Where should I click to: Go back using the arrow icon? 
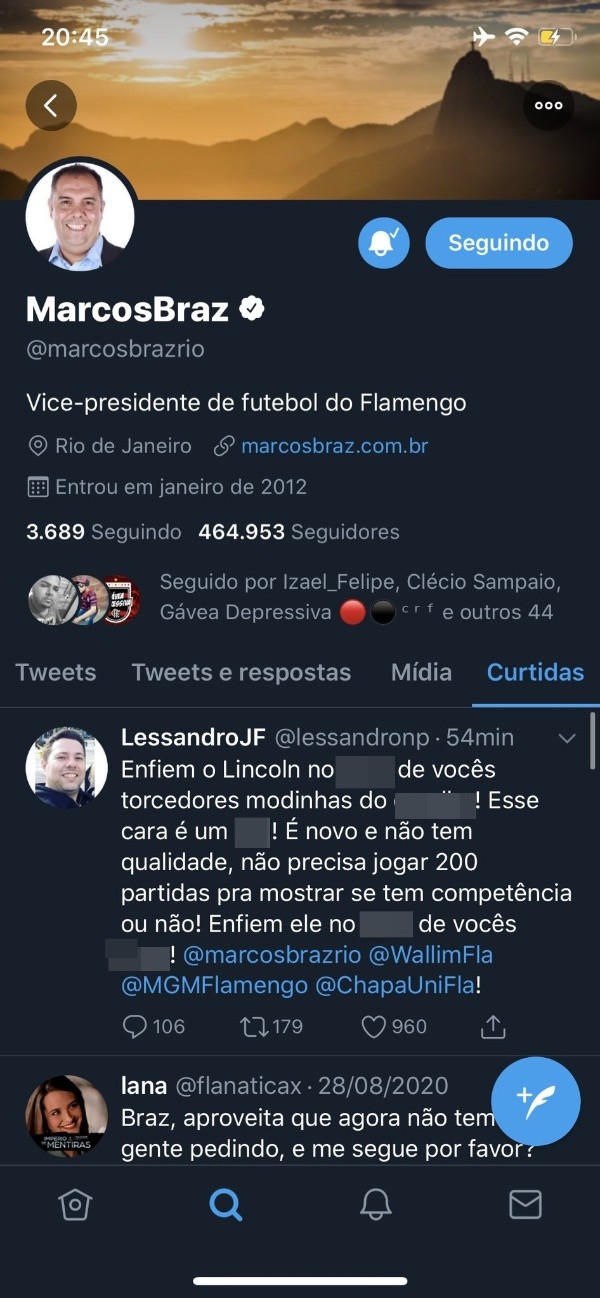pyautogui.click(x=51, y=105)
